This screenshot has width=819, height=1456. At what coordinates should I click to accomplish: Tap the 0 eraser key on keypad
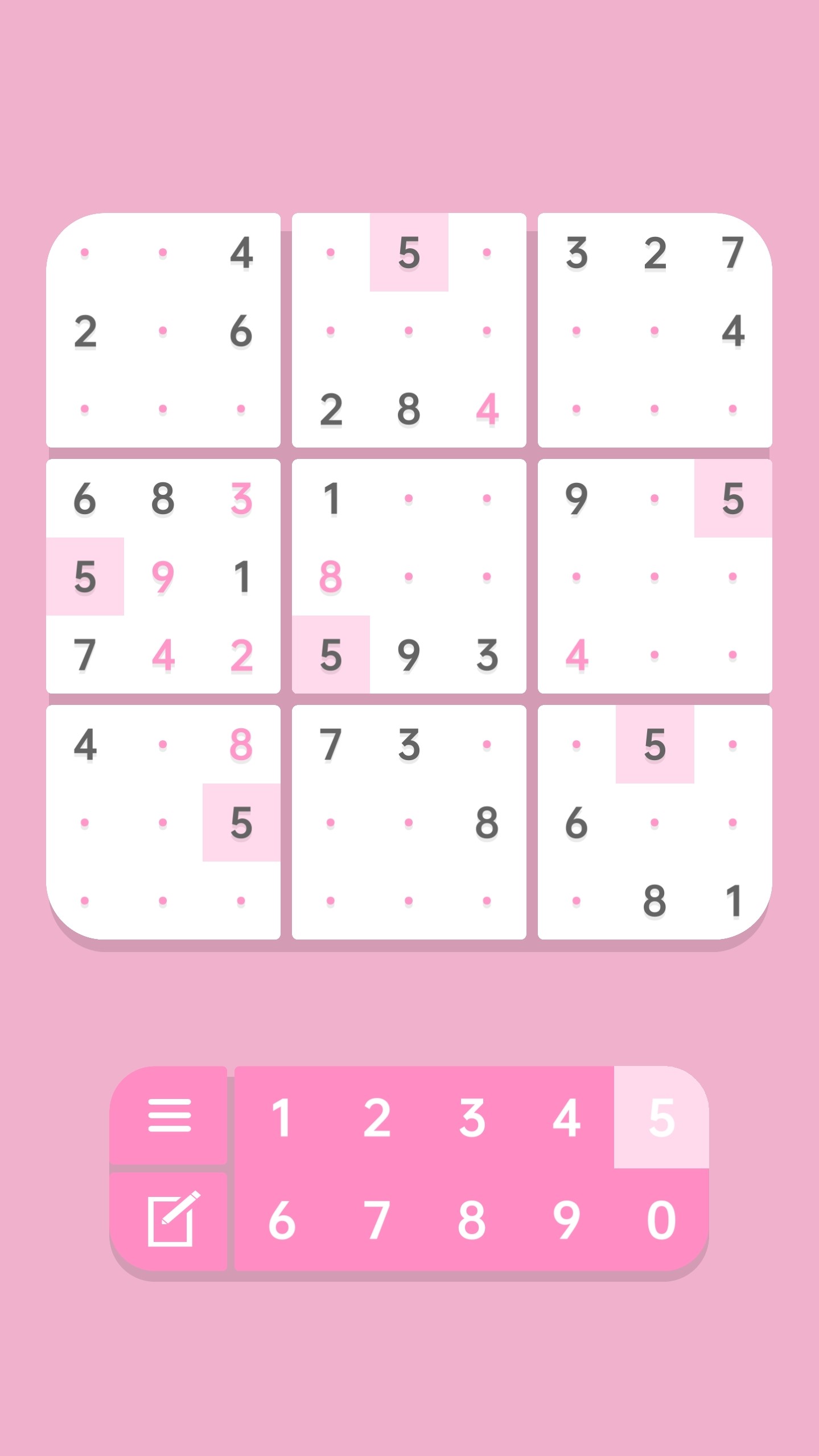click(x=661, y=1220)
